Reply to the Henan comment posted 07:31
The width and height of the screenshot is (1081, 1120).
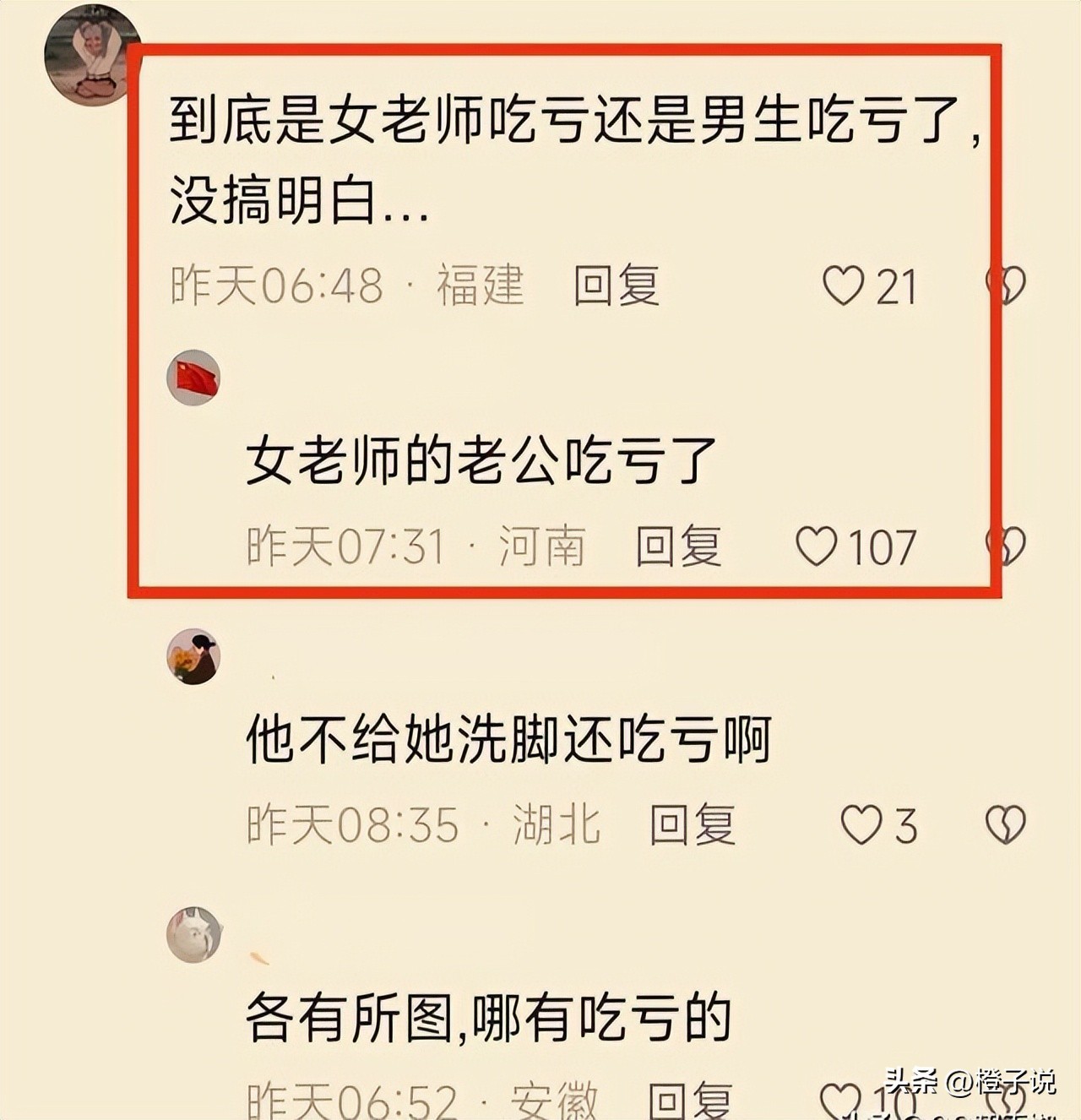click(x=679, y=546)
